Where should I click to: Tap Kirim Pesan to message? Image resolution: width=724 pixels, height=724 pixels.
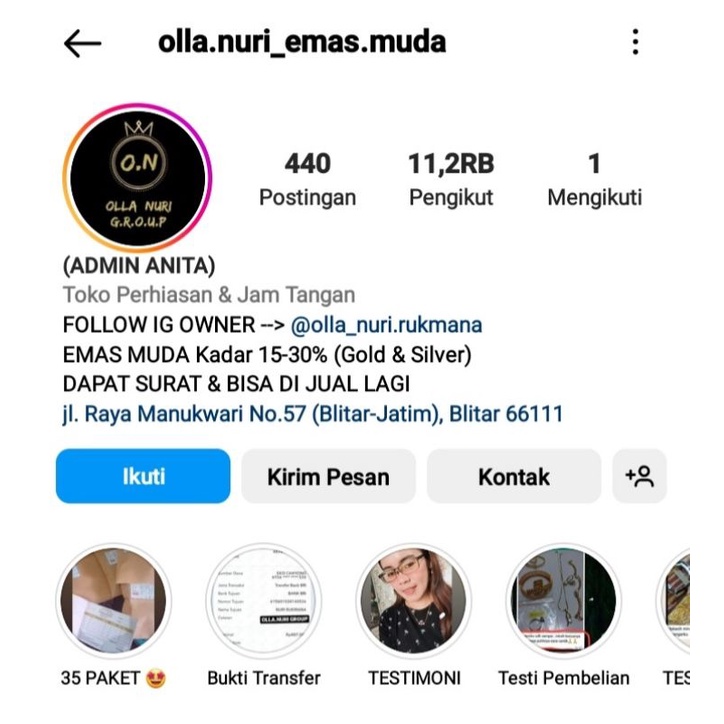328,476
